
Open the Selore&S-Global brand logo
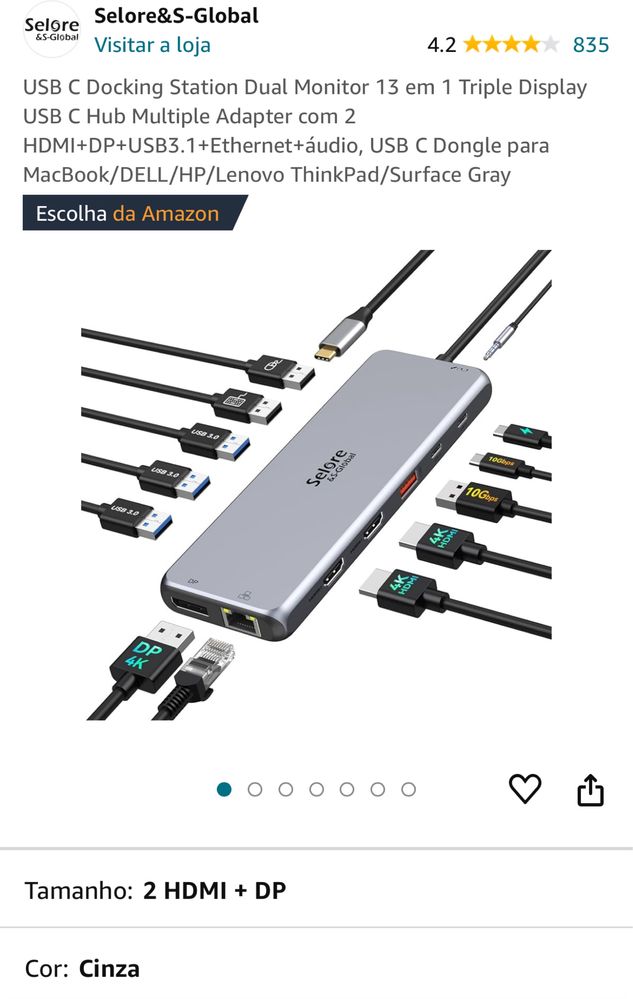(x=52, y=30)
